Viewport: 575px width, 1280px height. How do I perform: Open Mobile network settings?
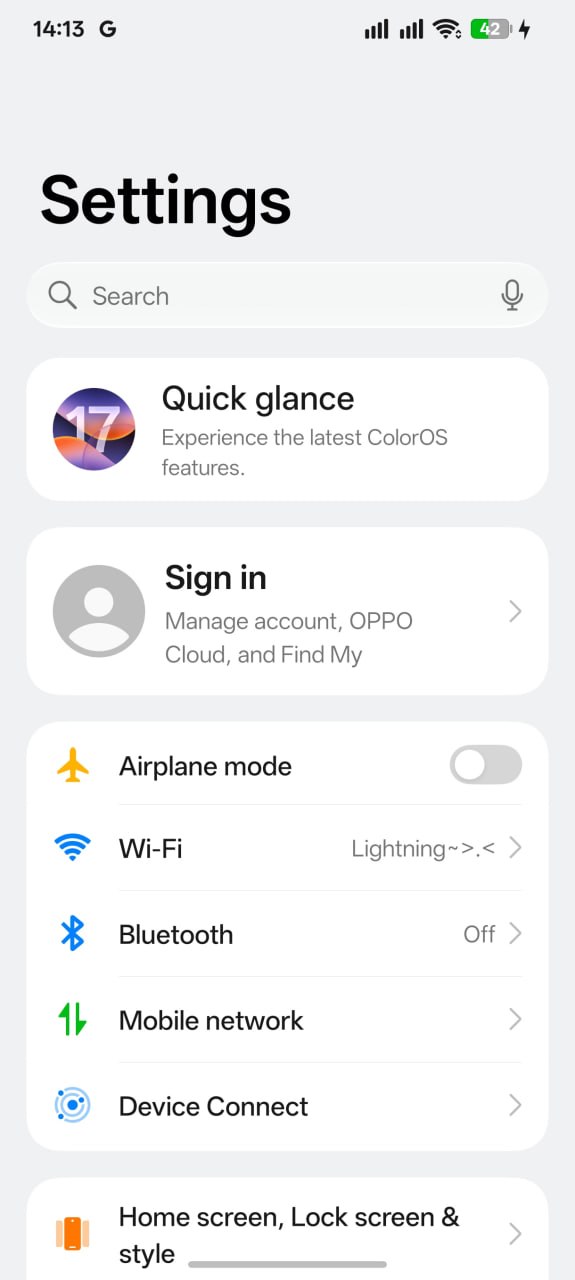(x=287, y=1020)
